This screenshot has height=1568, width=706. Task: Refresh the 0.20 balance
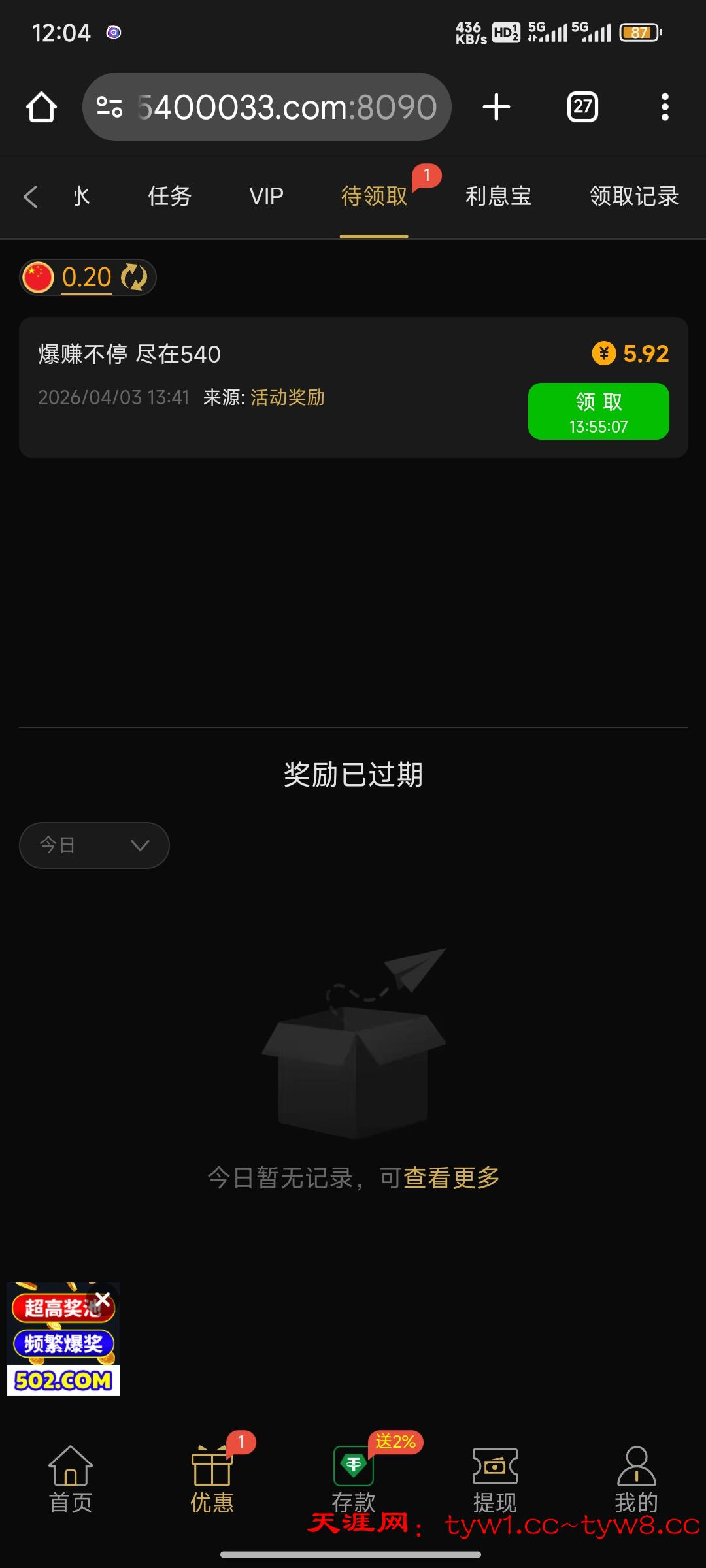coord(135,277)
